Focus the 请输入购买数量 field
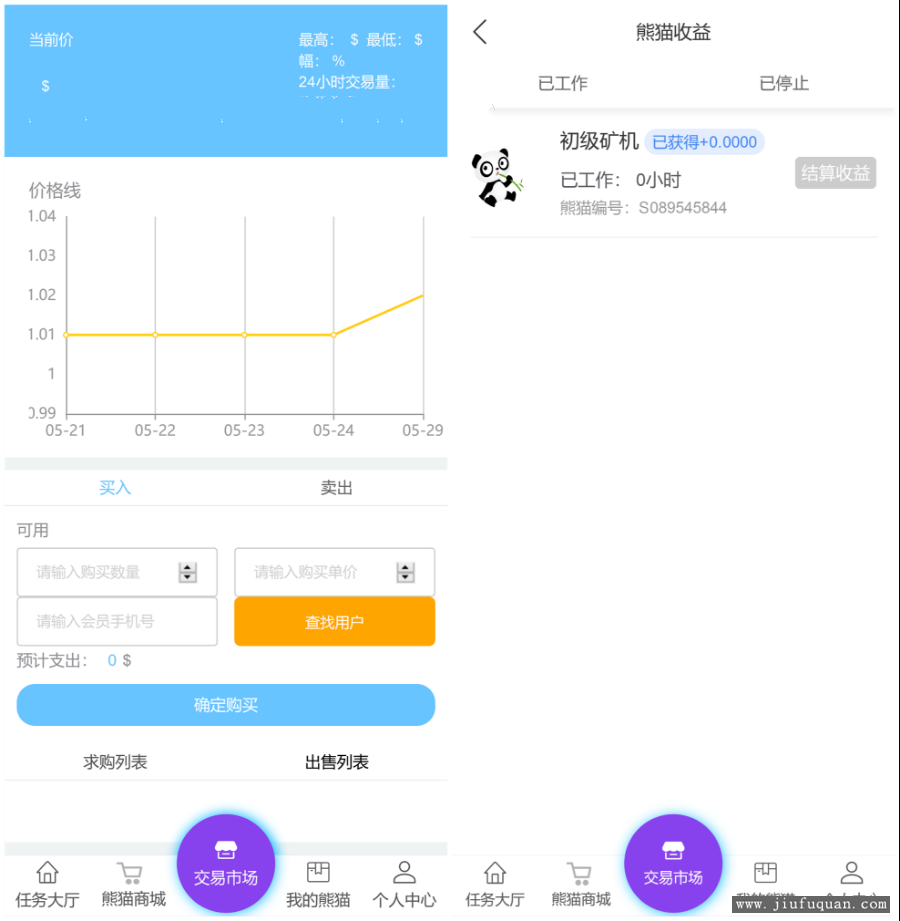Image resolution: width=900 pixels, height=921 pixels. coord(100,572)
